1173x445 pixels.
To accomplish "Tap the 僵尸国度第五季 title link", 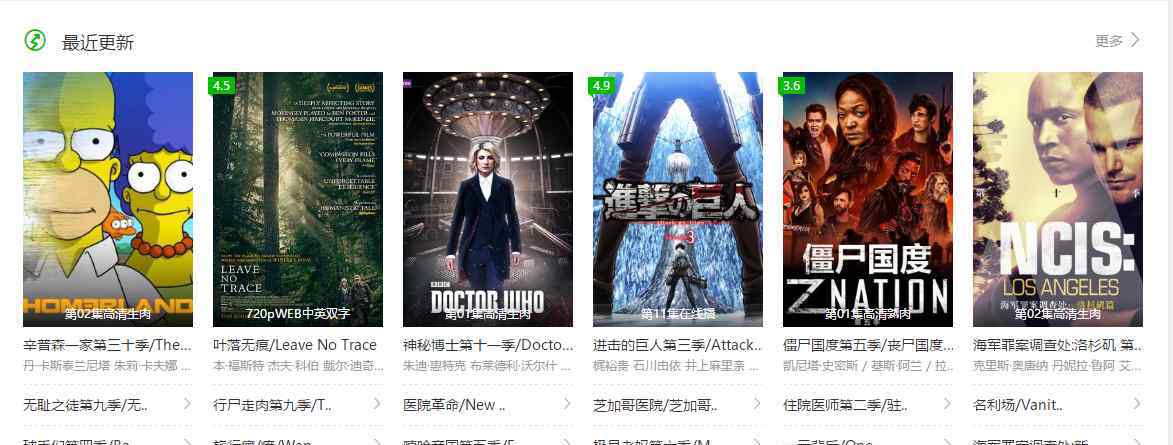I will pos(868,345).
